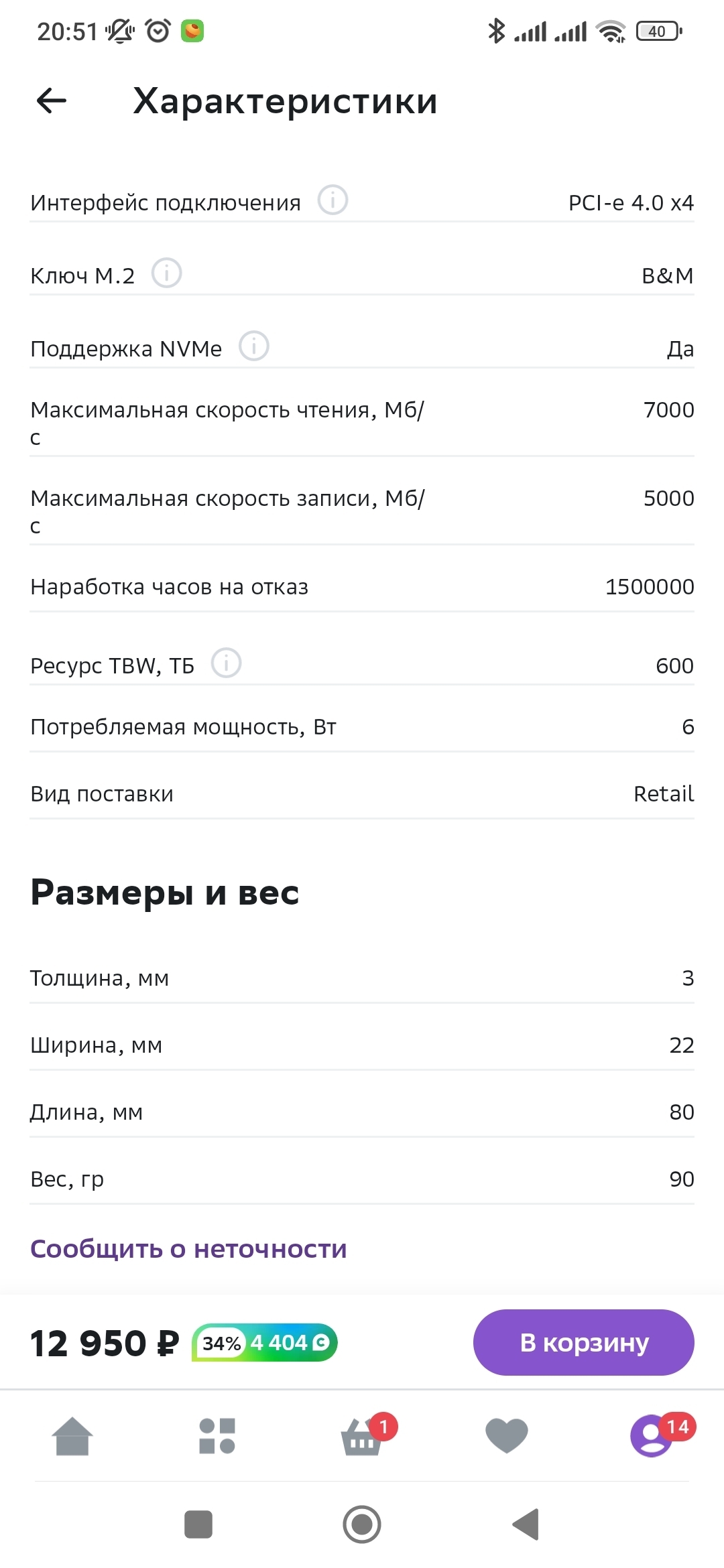The height and width of the screenshot is (1568, 724).
Task: View info for Ресурс TBW, ТБ
Action: click(227, 663)
